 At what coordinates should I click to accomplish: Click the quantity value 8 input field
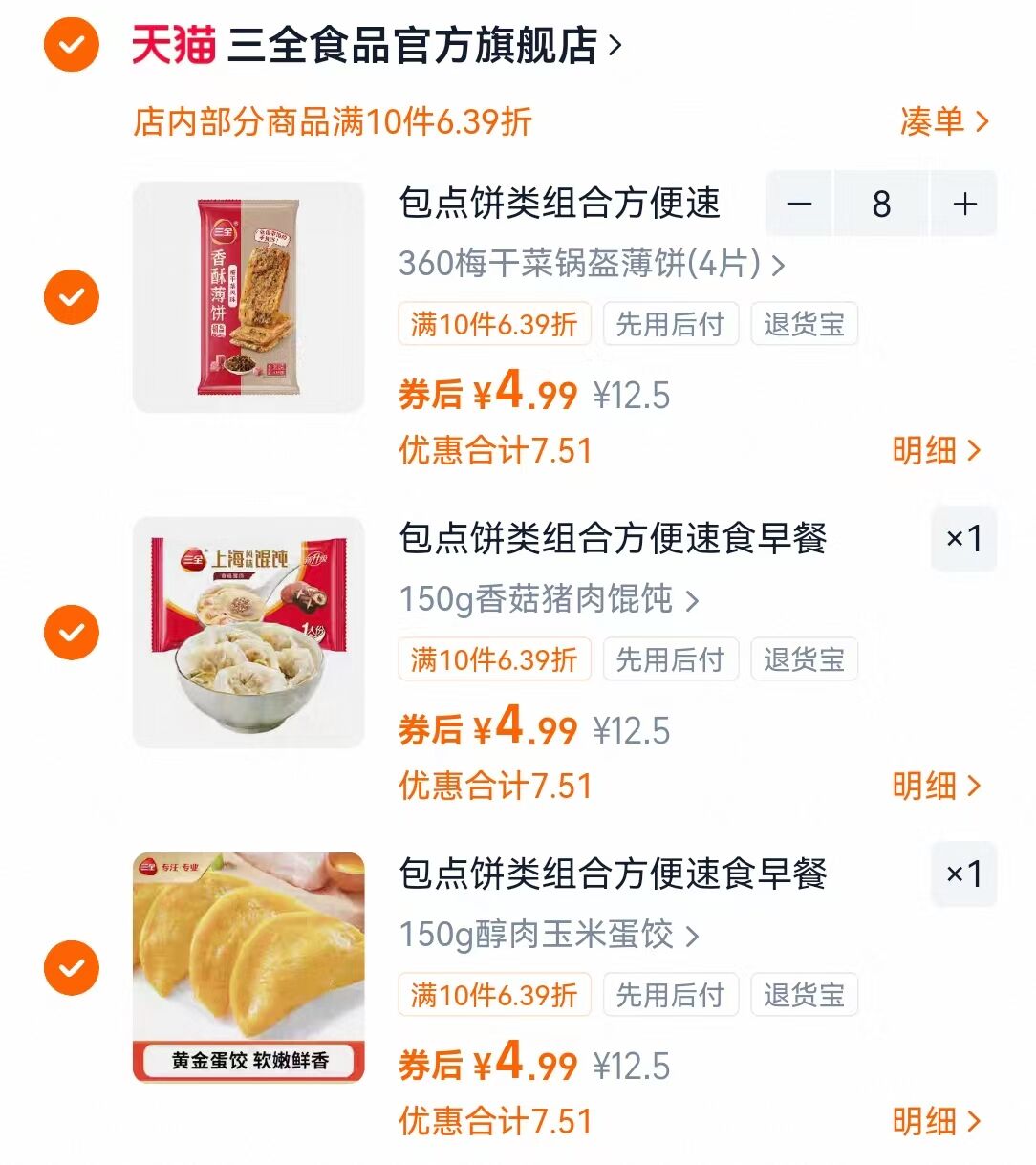coord(882,204)
